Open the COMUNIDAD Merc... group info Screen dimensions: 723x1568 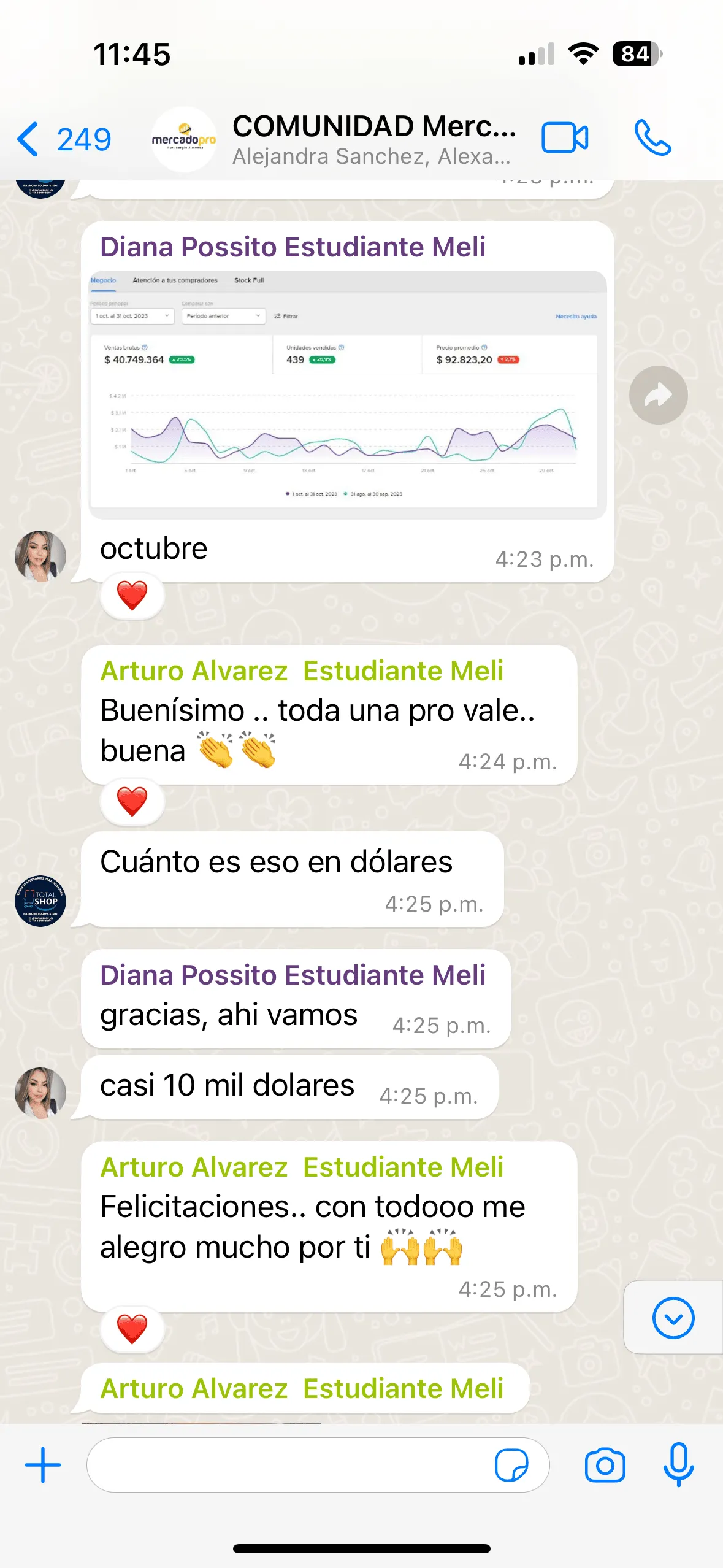pos(373,139)
